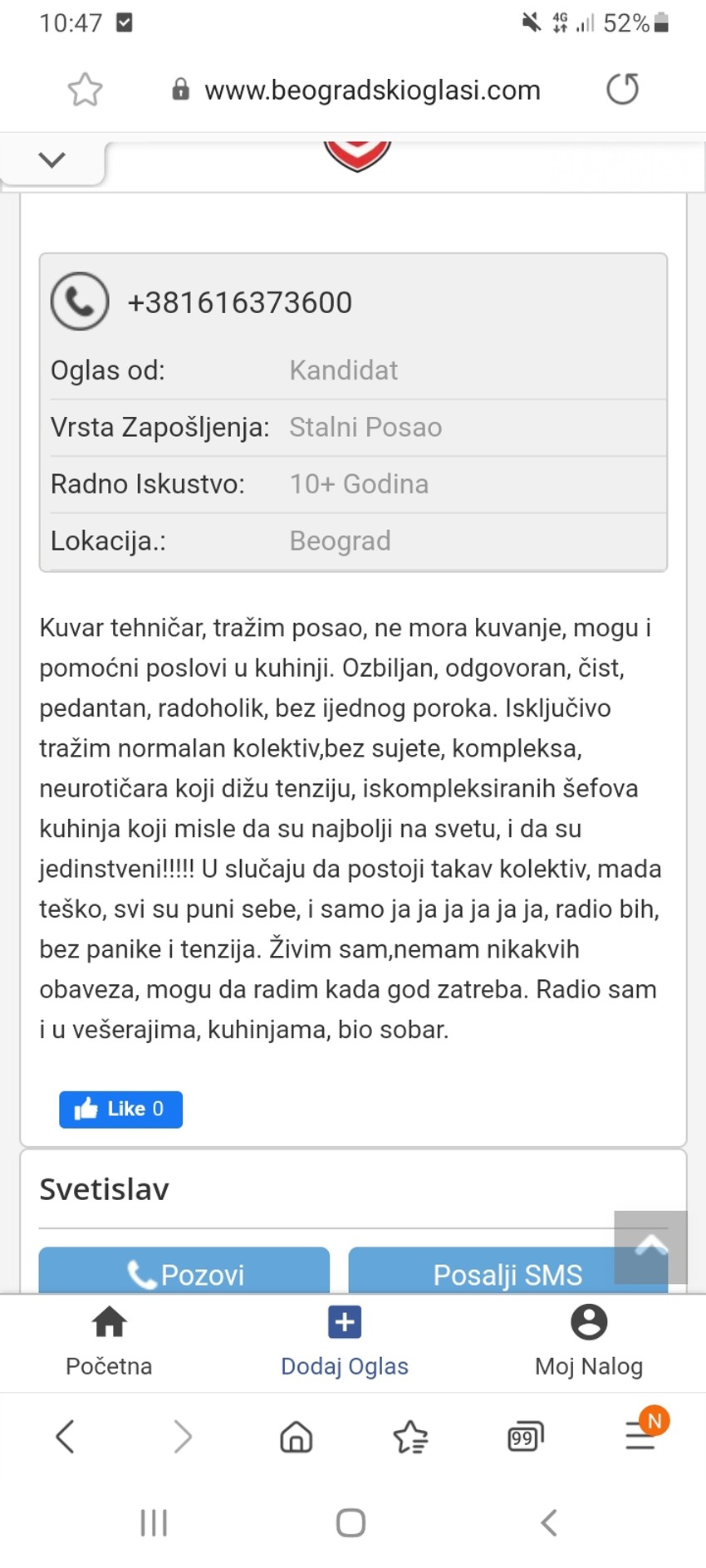Jump back to top of page
Viewport: 706px width, 1568px height.
point(650,1246)
